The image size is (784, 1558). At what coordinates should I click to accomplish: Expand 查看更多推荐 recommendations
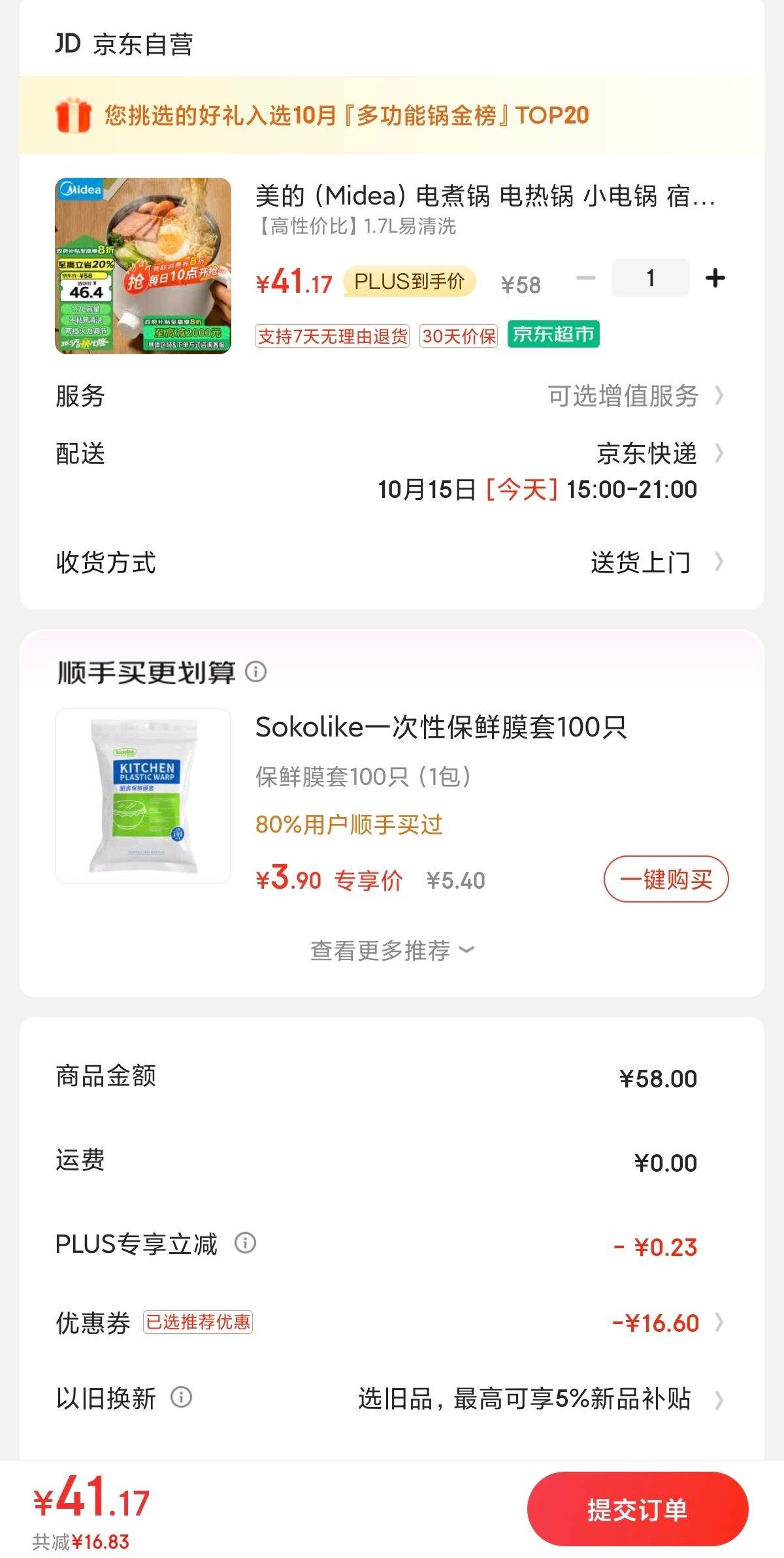392,950
